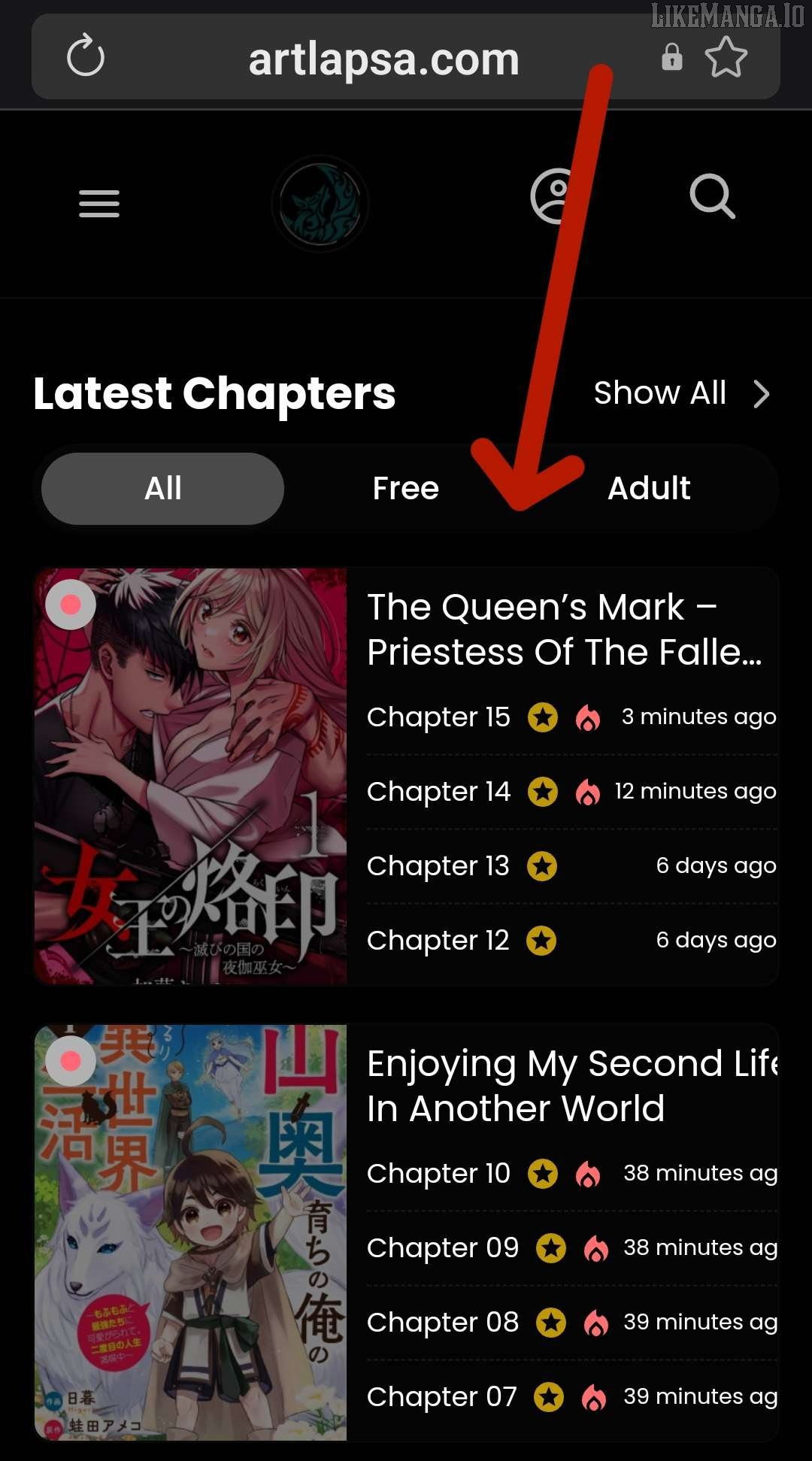
Task: Read Chapter 15 of The Queen's Mark
Action: [438, 717]
